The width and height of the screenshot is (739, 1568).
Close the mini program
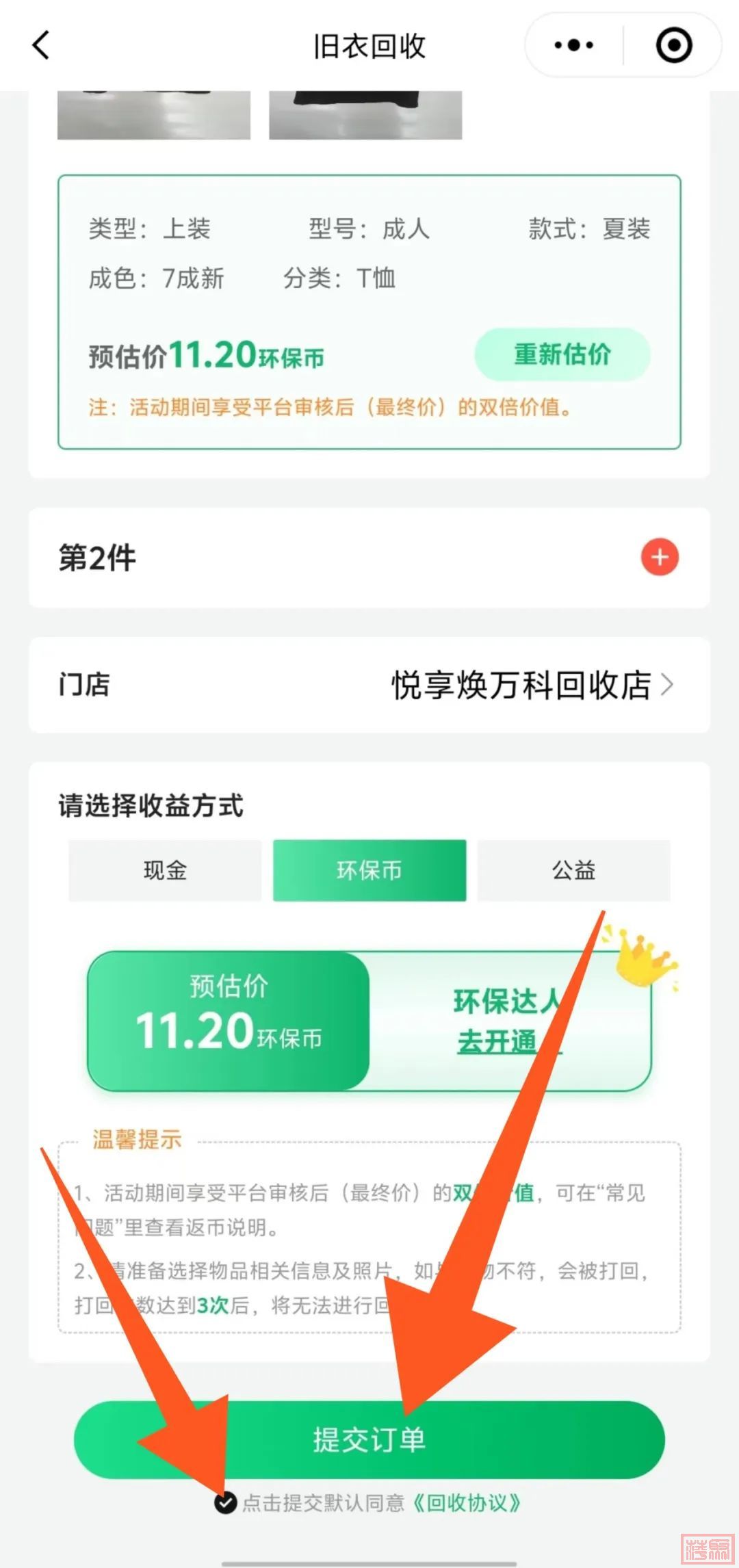673,46
